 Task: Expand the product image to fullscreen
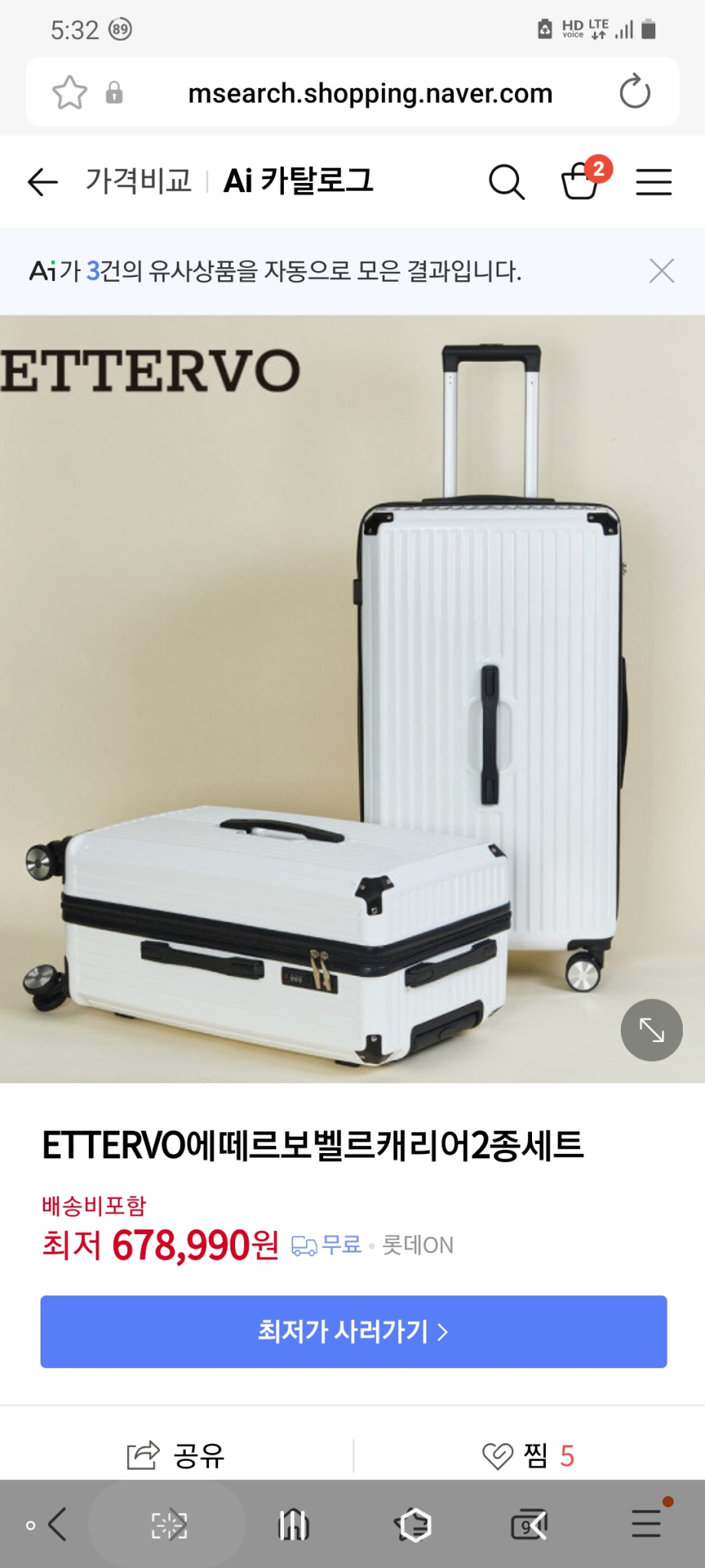651,1030
